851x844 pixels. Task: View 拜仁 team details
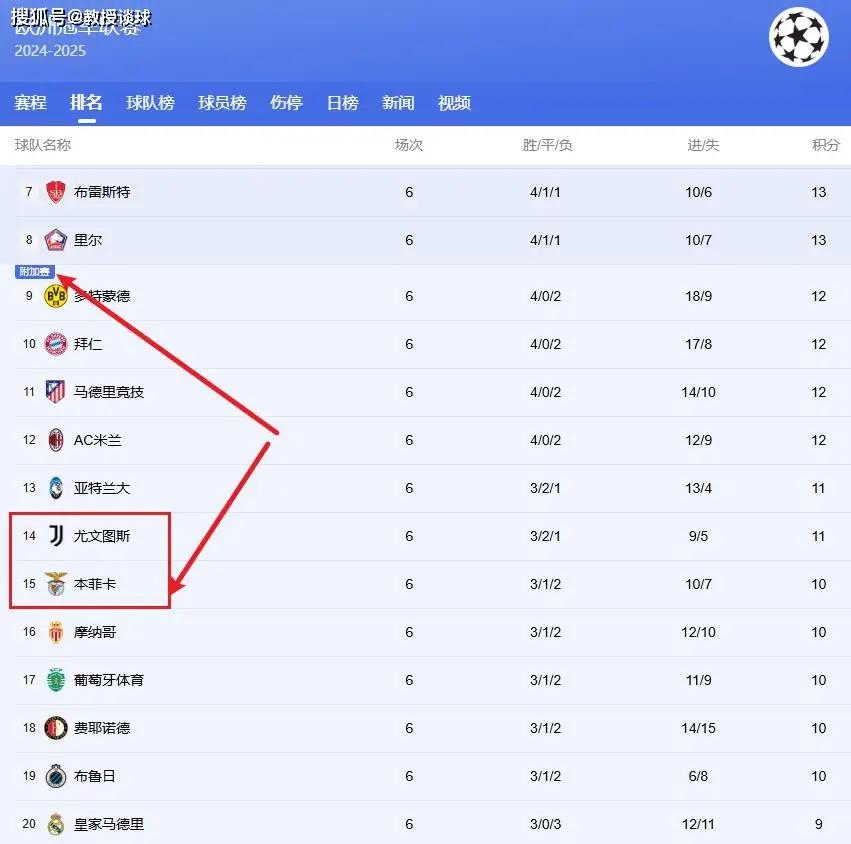pos(88,344)
